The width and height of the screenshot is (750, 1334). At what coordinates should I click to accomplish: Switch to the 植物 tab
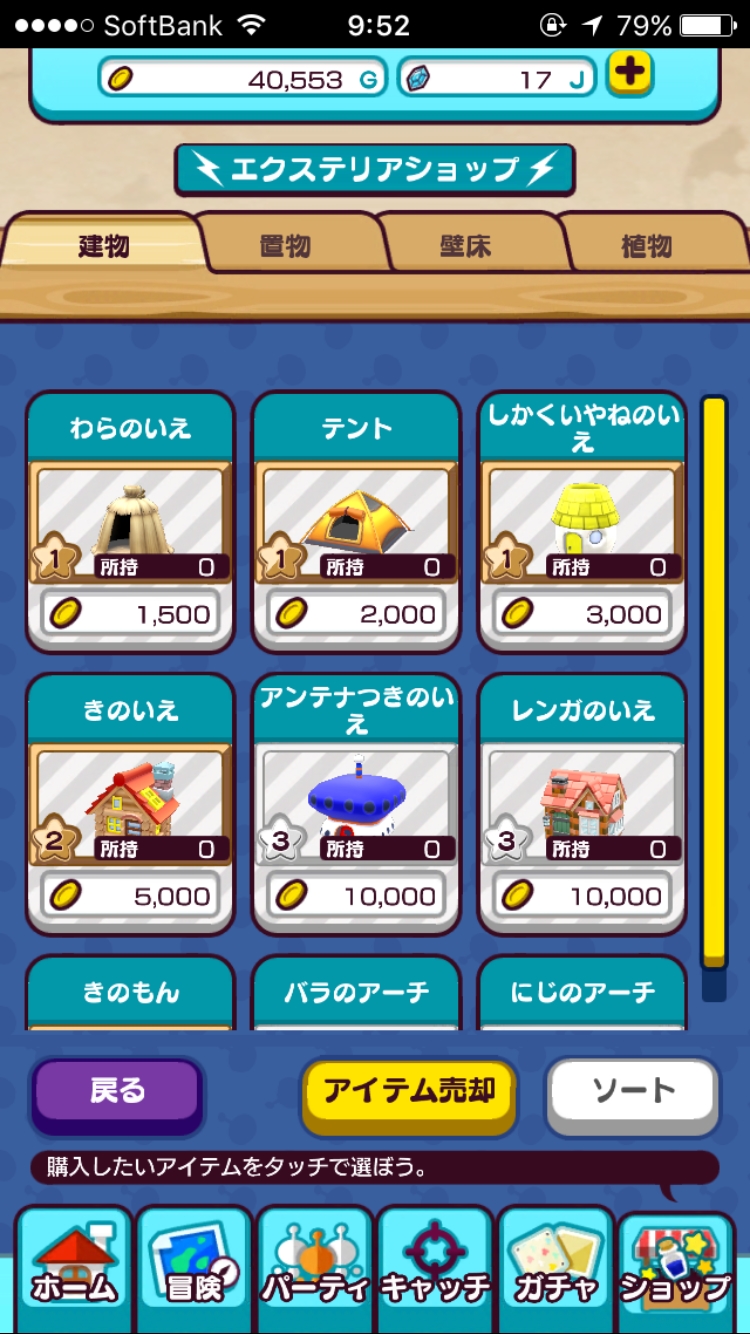pyautogui.click(x=647, y=245)
